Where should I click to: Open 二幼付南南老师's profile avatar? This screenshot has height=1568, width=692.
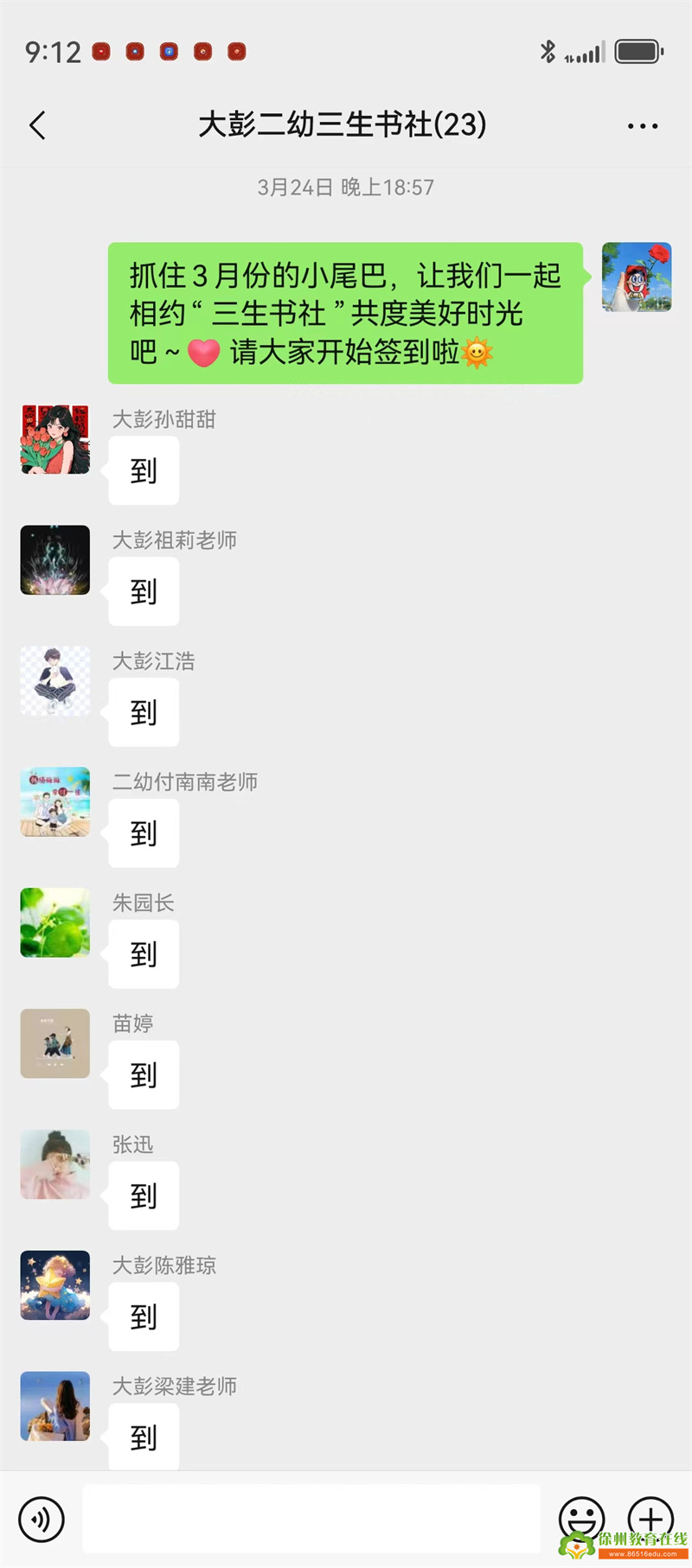(55, 802)
